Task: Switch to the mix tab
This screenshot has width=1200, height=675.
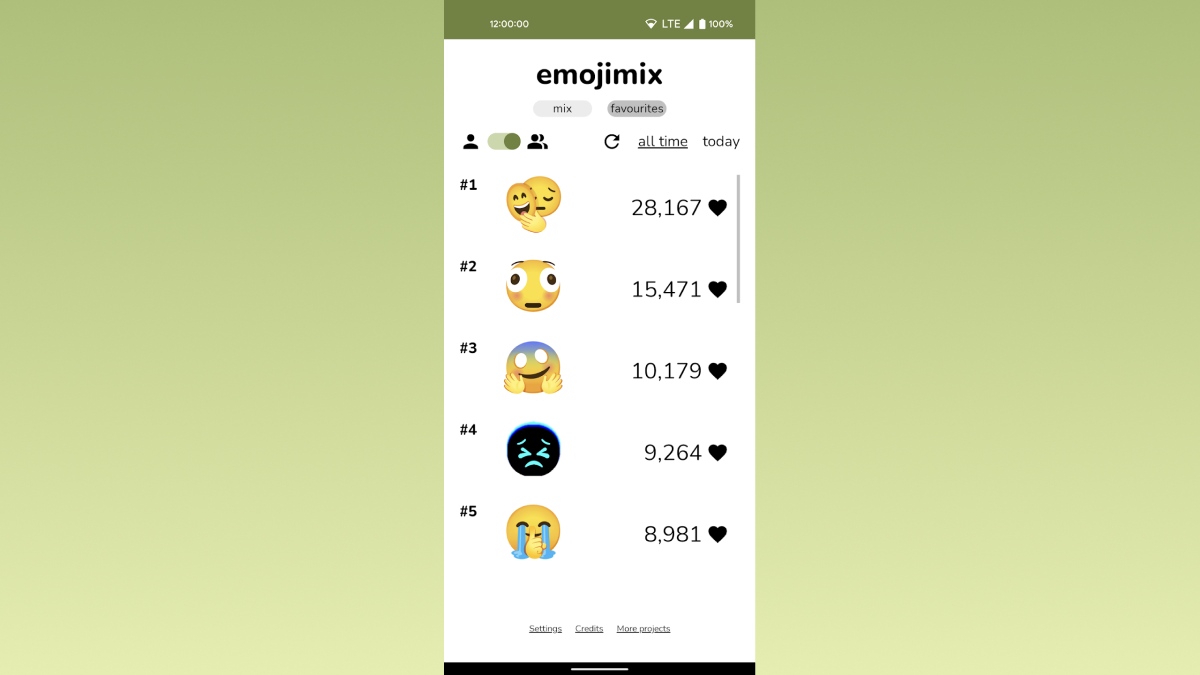Action: (562, 109)
